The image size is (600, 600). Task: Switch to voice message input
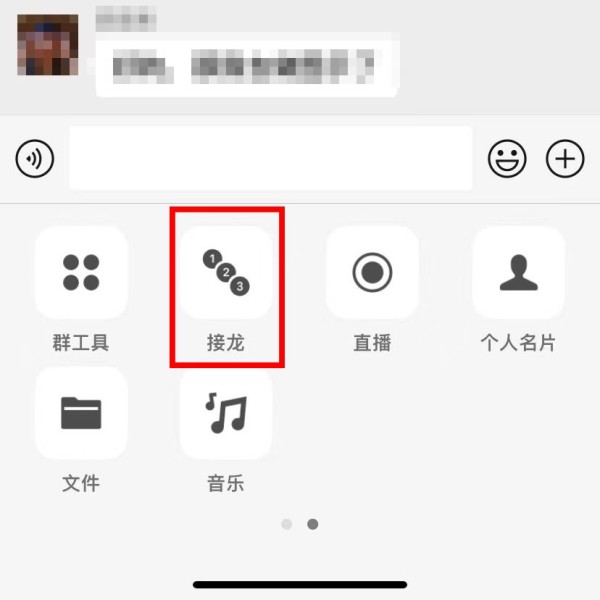35,158
